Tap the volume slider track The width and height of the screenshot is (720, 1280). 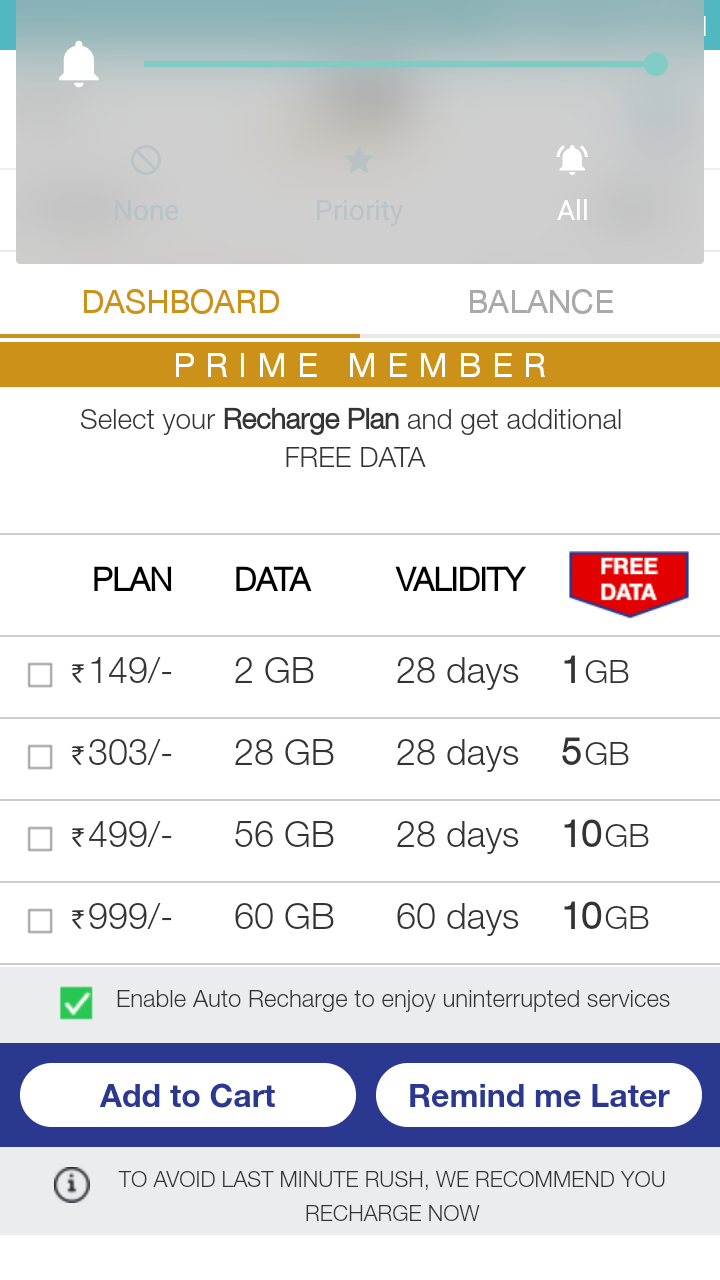pyautogui.click(x=405, y=64)
